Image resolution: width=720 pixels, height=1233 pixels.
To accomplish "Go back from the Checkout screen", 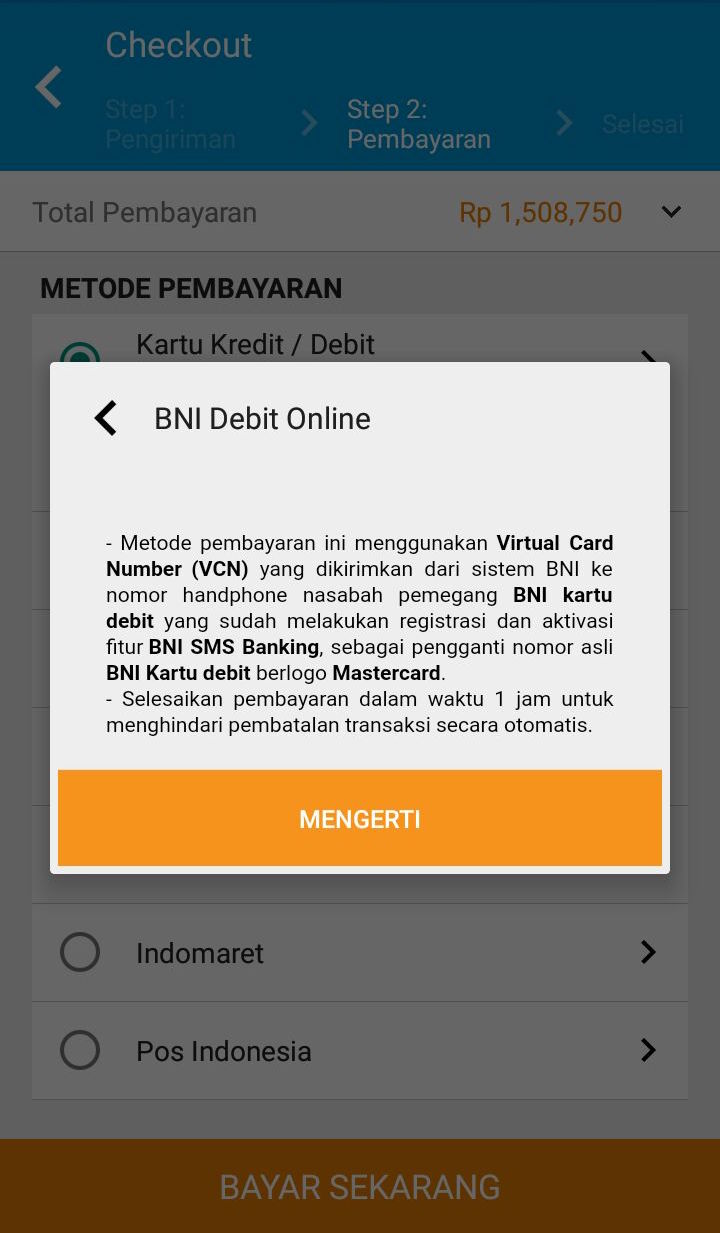I will point(48,88).
